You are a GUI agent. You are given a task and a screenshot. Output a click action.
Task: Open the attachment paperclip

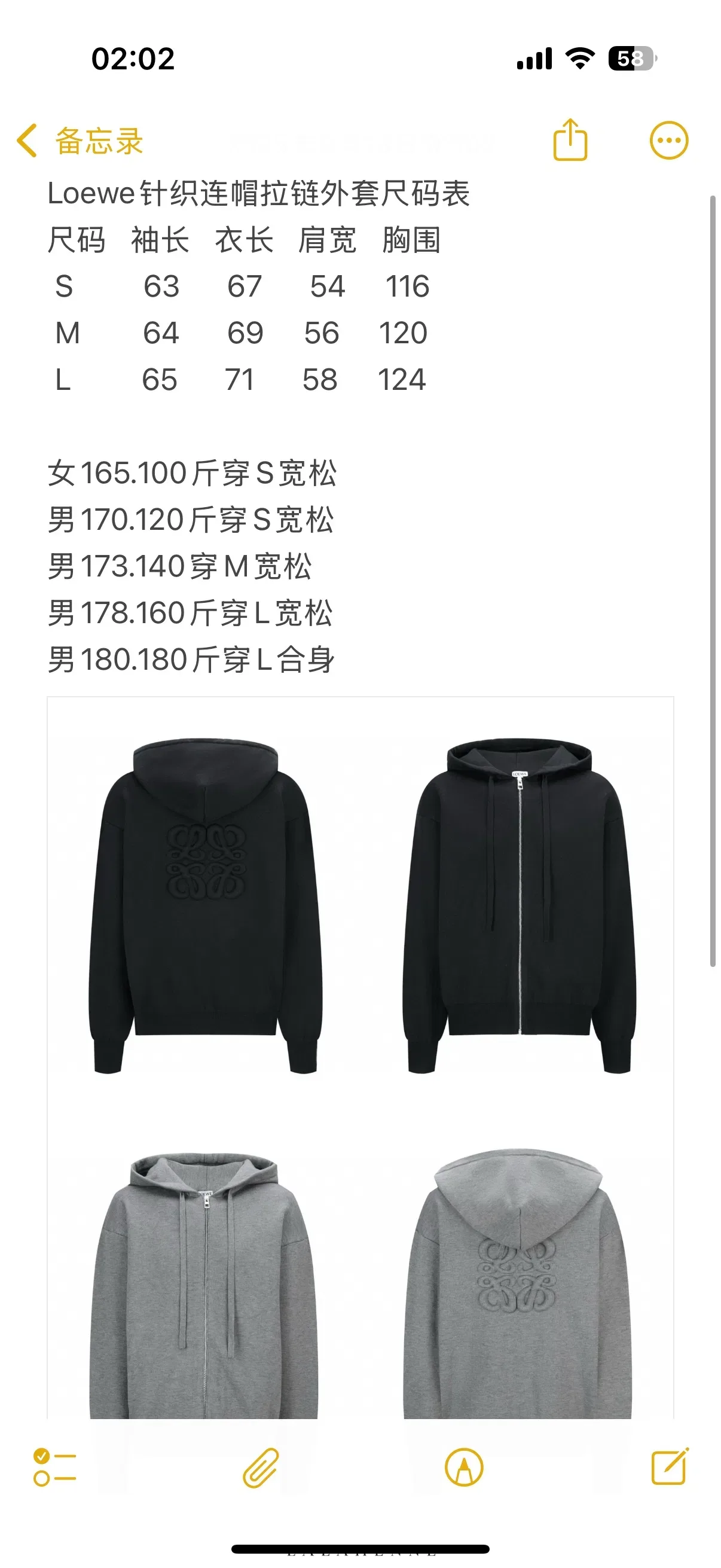coord(261,1468)
